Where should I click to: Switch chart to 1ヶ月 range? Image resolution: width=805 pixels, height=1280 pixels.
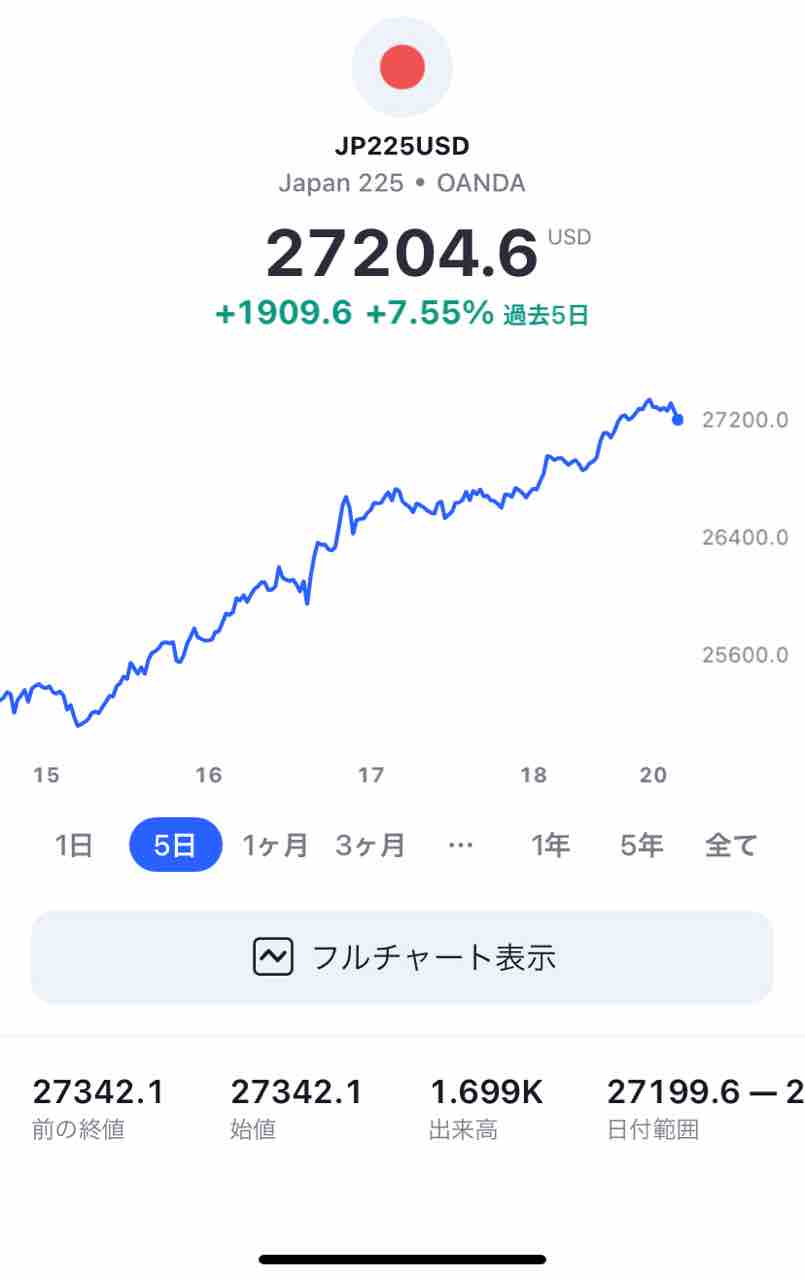[275, 846]
